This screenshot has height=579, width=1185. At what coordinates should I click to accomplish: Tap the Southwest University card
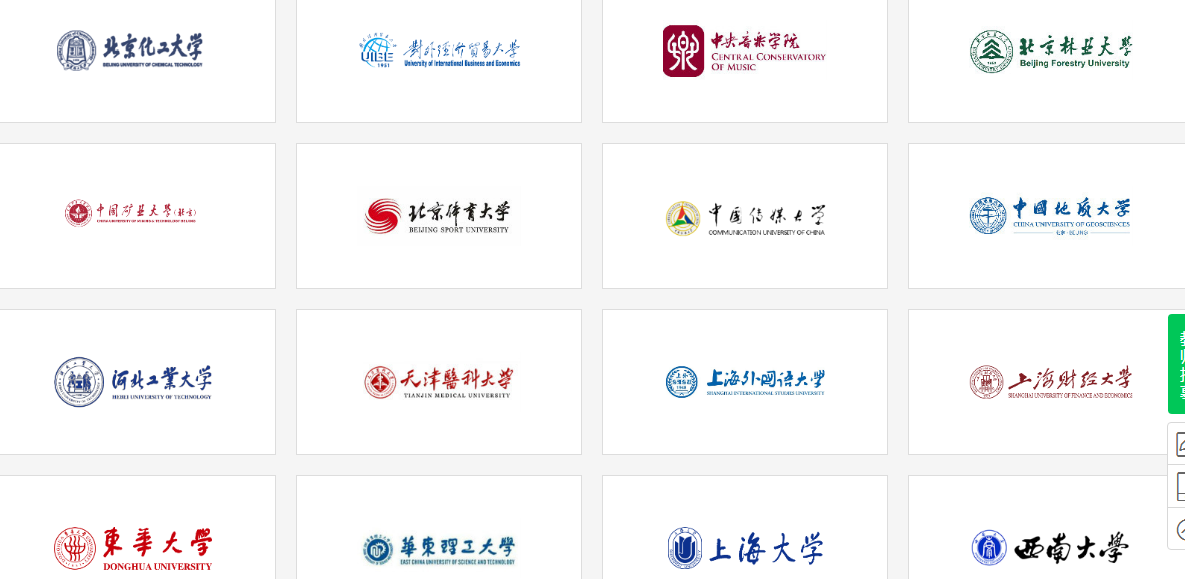1050,548
